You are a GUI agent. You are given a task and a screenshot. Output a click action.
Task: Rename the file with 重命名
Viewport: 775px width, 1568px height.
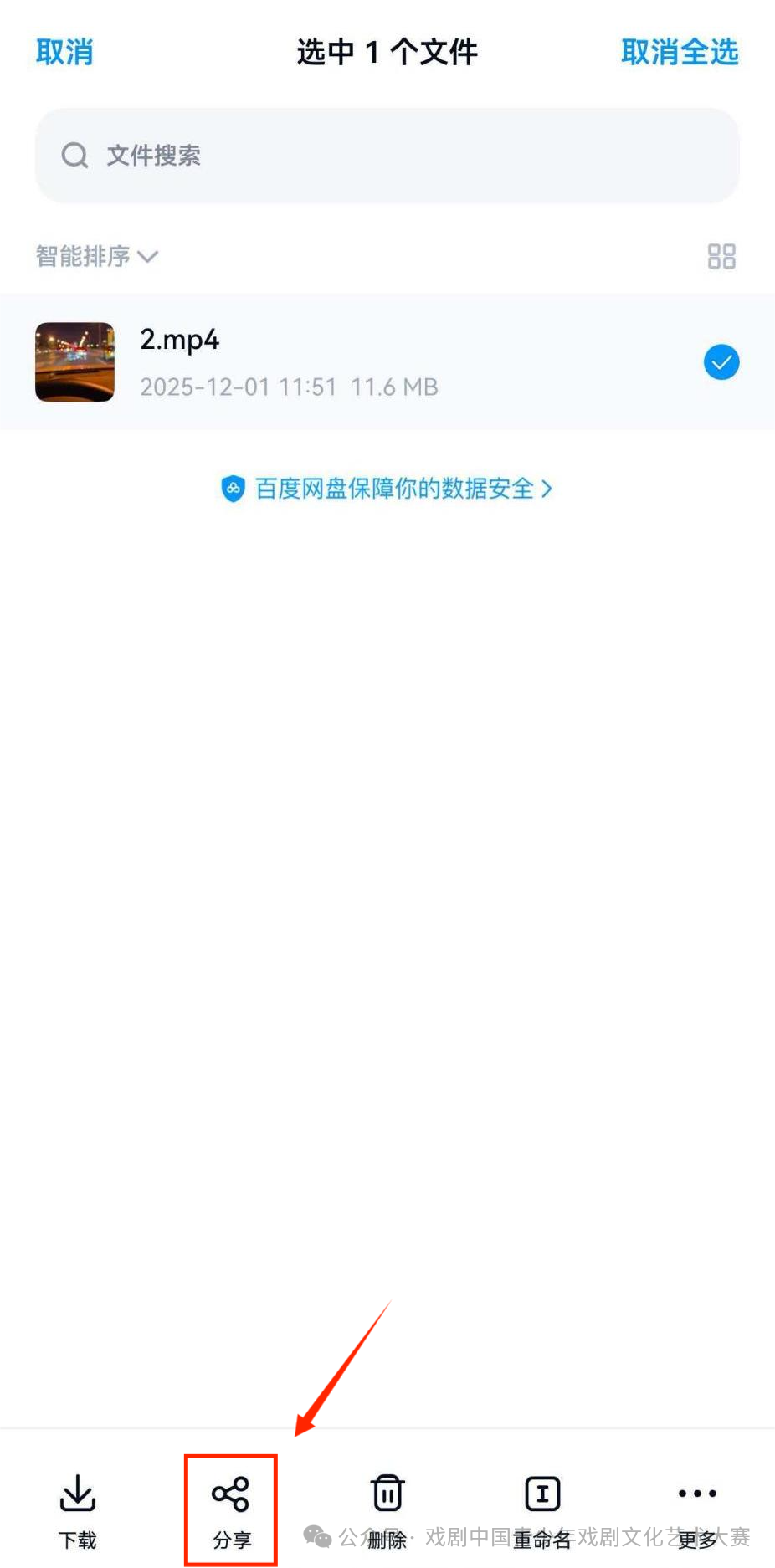point(542,1509)
